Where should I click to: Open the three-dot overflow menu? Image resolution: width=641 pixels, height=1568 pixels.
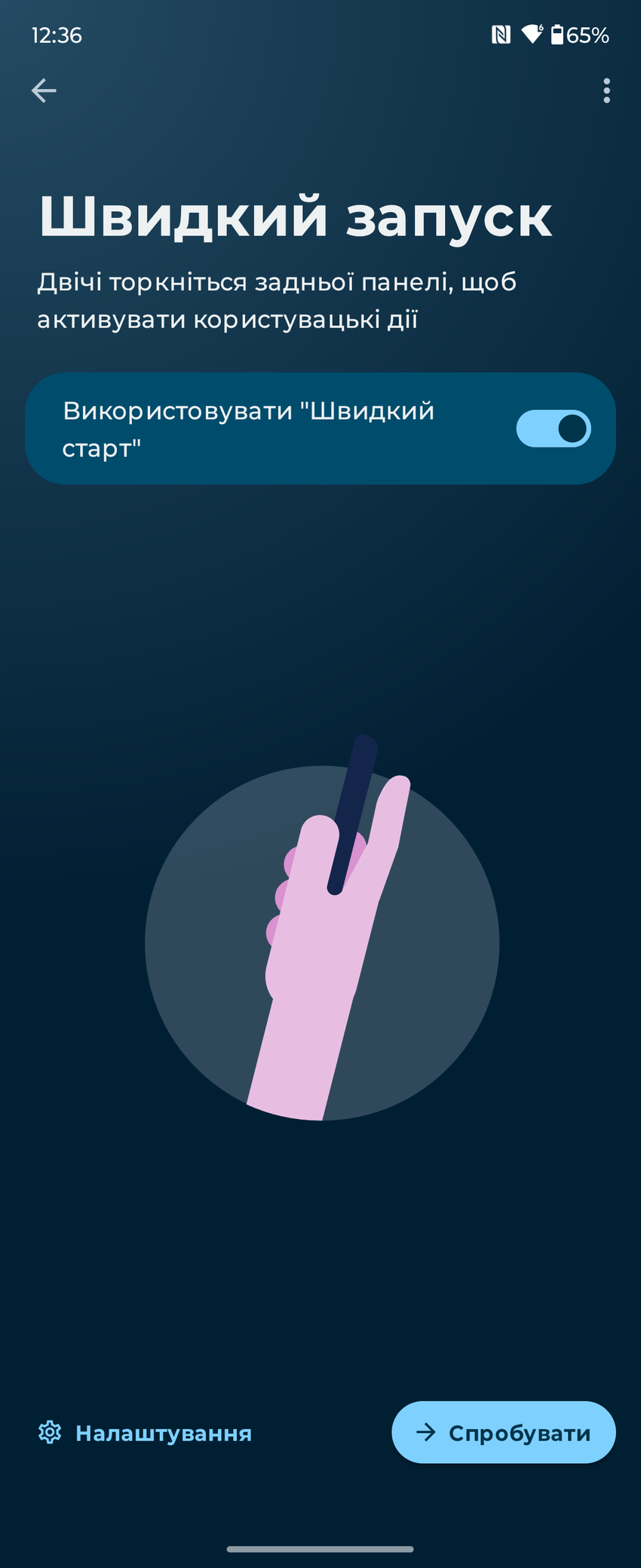click(606, 91)
